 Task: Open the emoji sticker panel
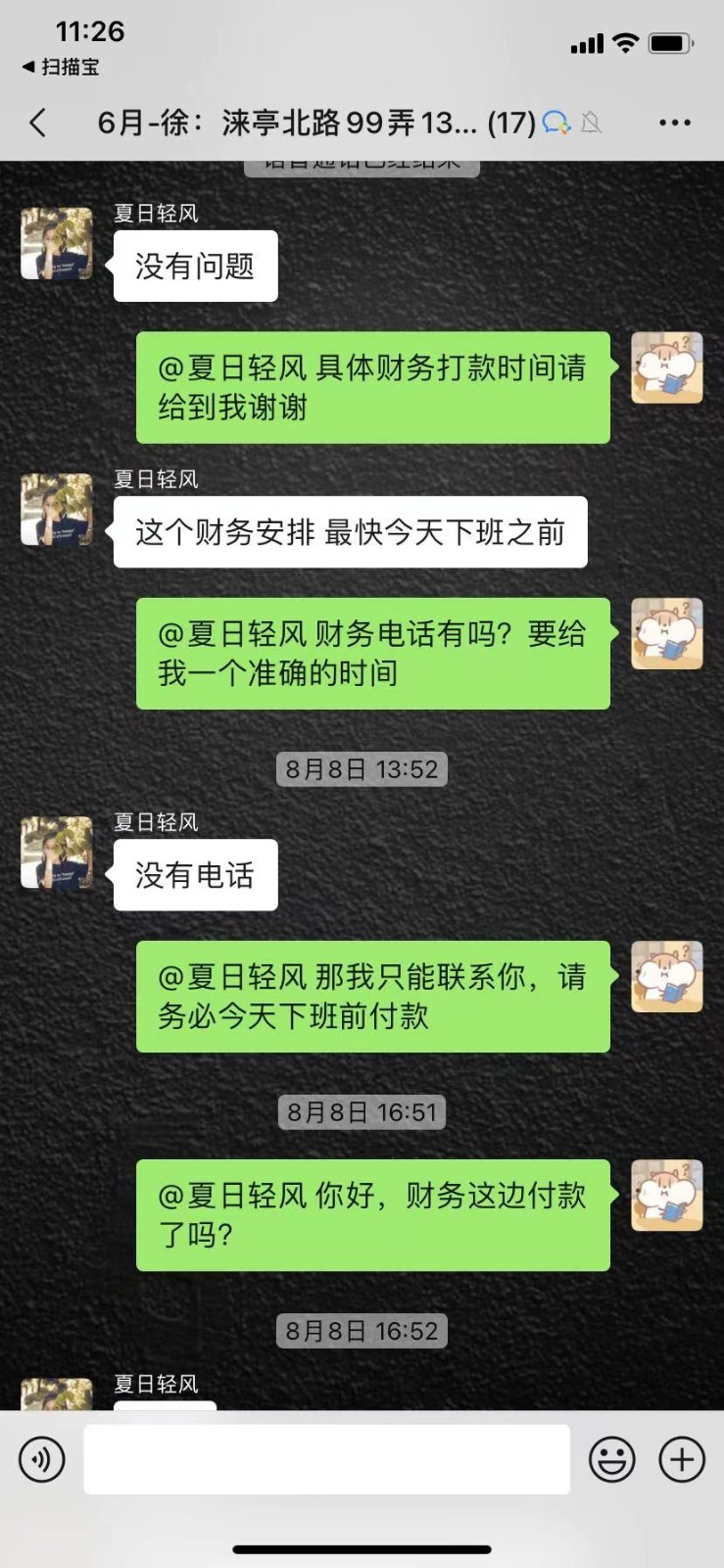(611, 1459)
